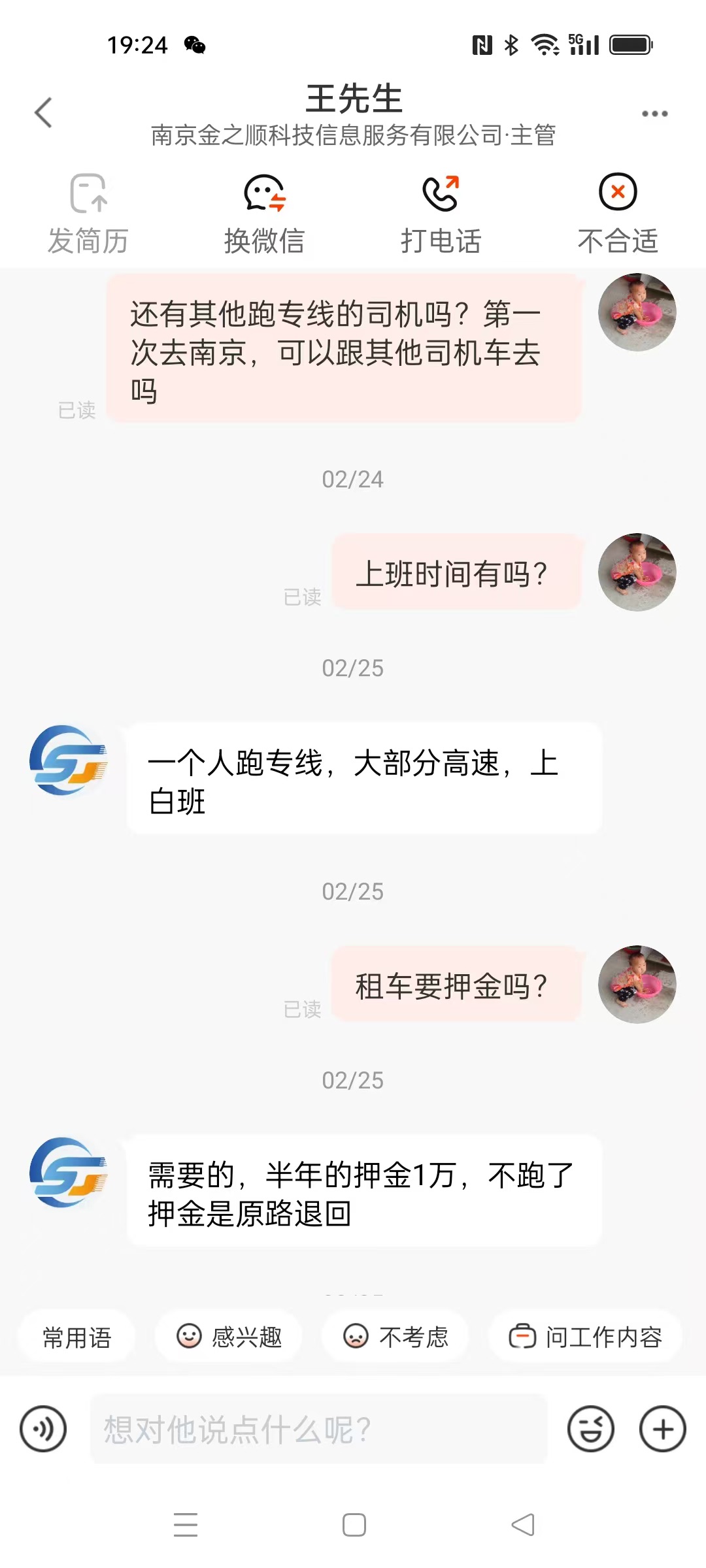Call the recruiter via 打电话
Viewport: 706px width, 1568px height.
(441, 214)
